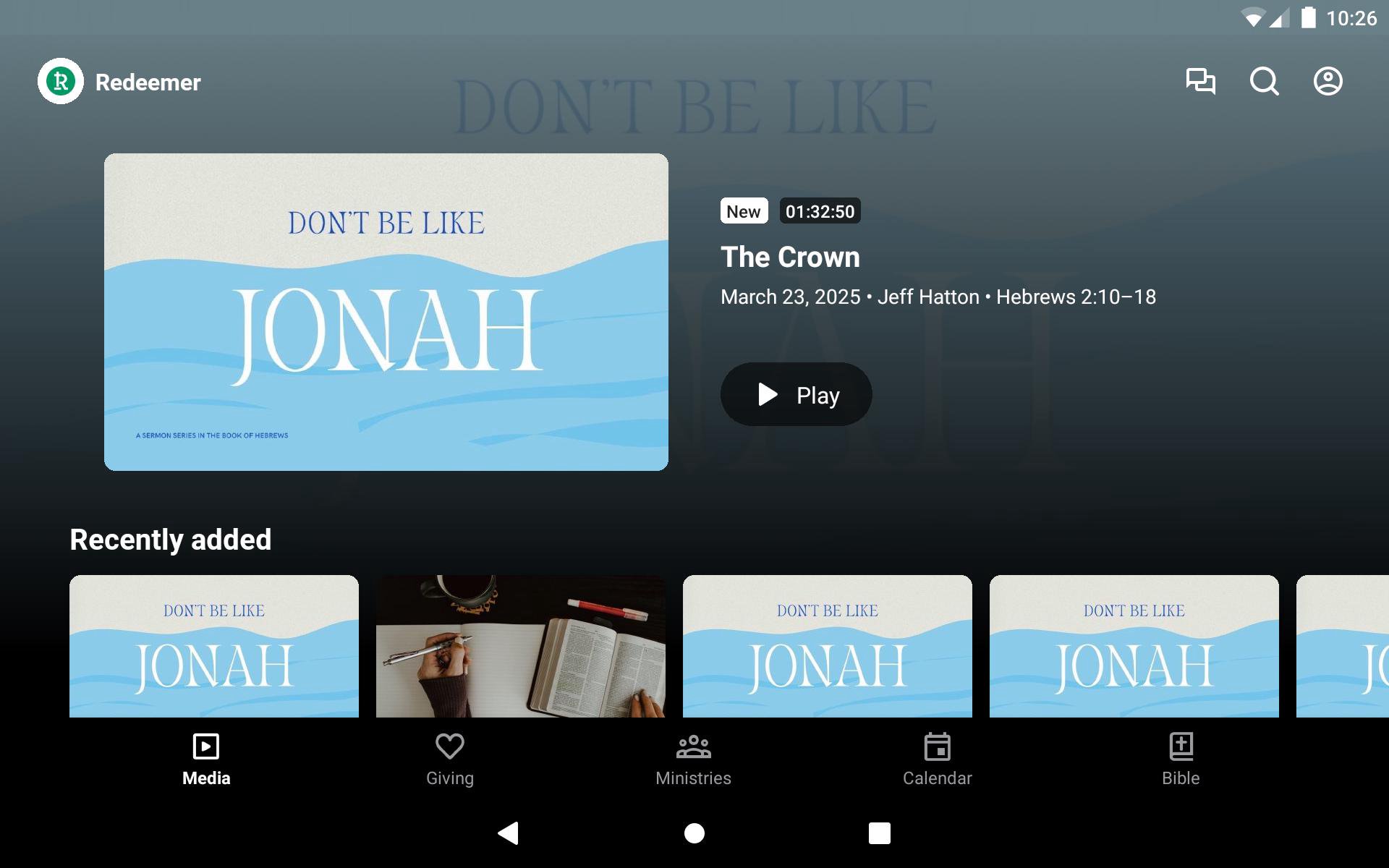This screenshot has width=1389, height=868.
Task: Switch to the Calendar tab
Action: [x=937, y=759]
